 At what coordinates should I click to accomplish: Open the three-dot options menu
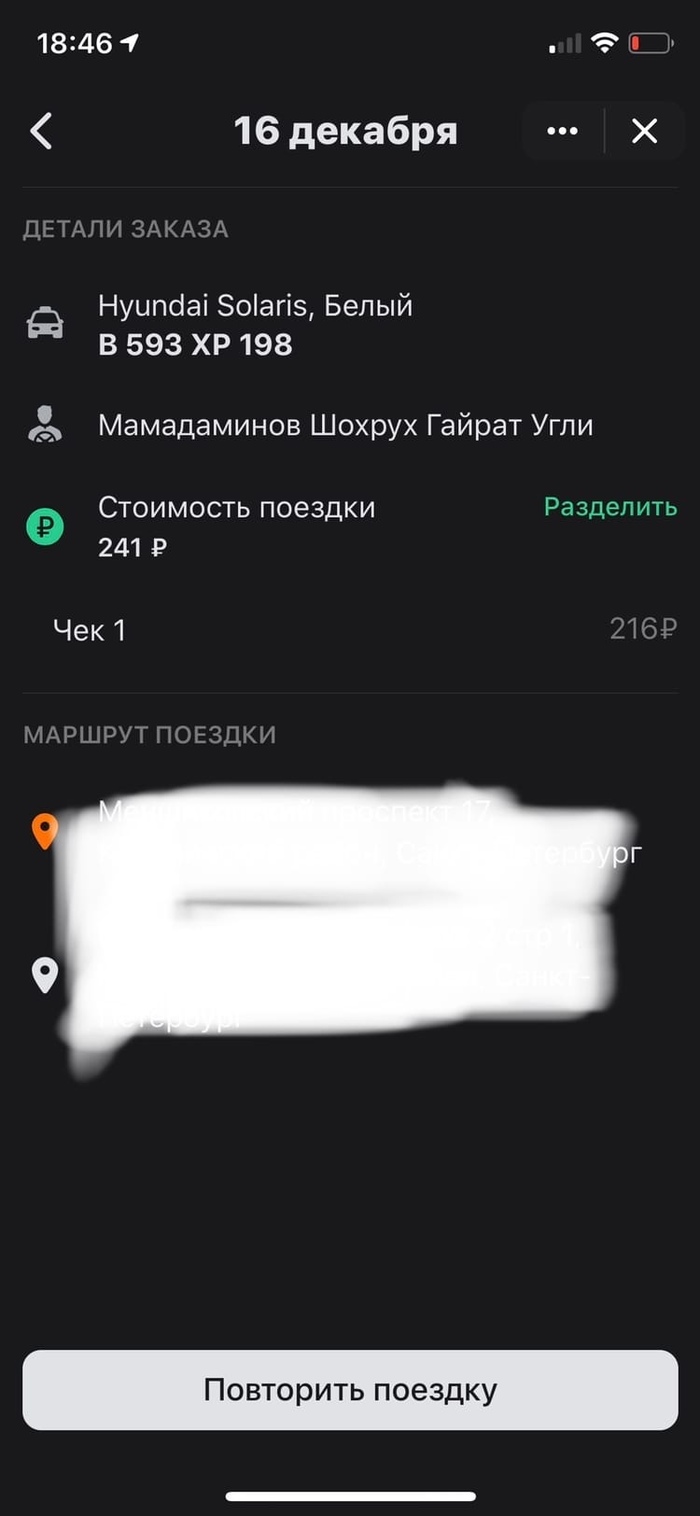click(x=563, y=131)
